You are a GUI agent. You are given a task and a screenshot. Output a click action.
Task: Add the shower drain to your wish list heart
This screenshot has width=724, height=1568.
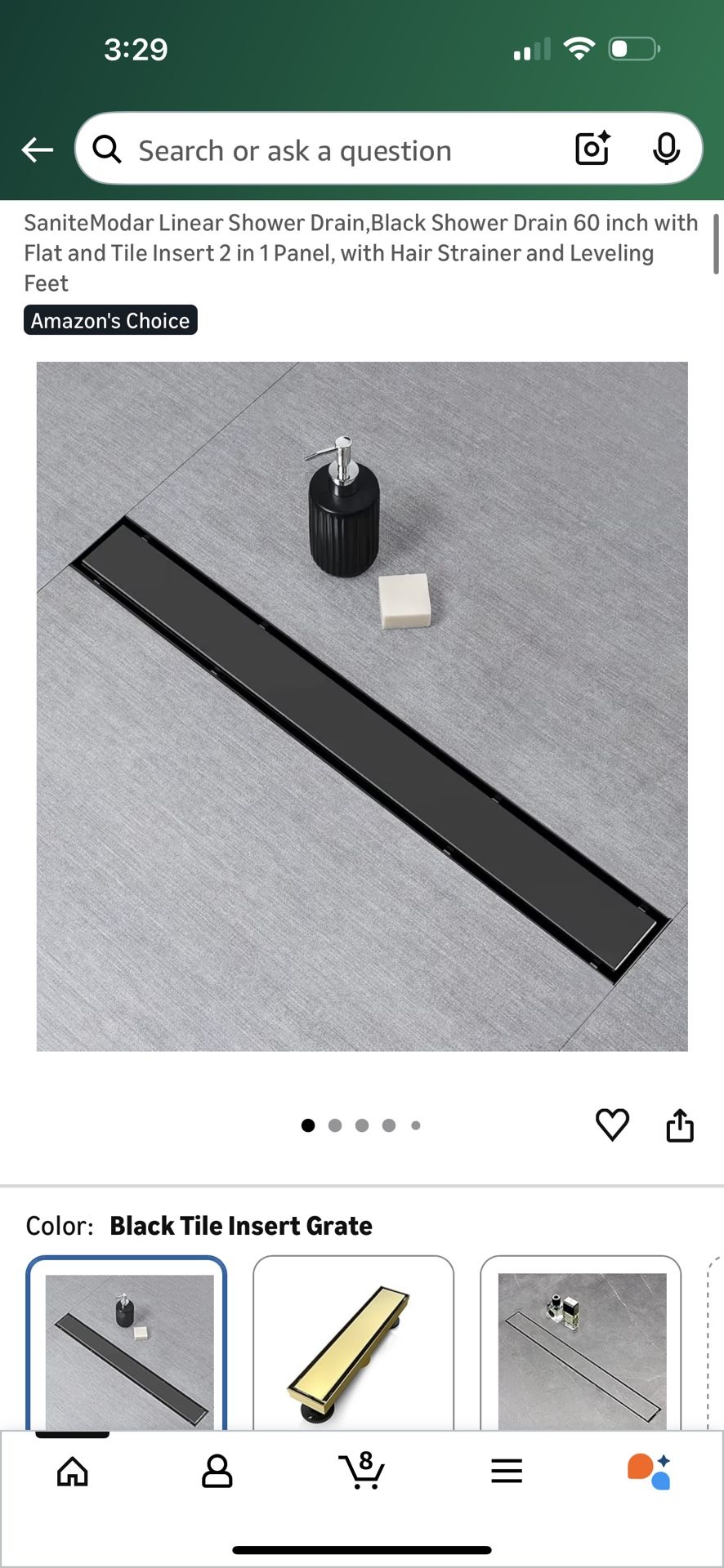point(611,1125)
